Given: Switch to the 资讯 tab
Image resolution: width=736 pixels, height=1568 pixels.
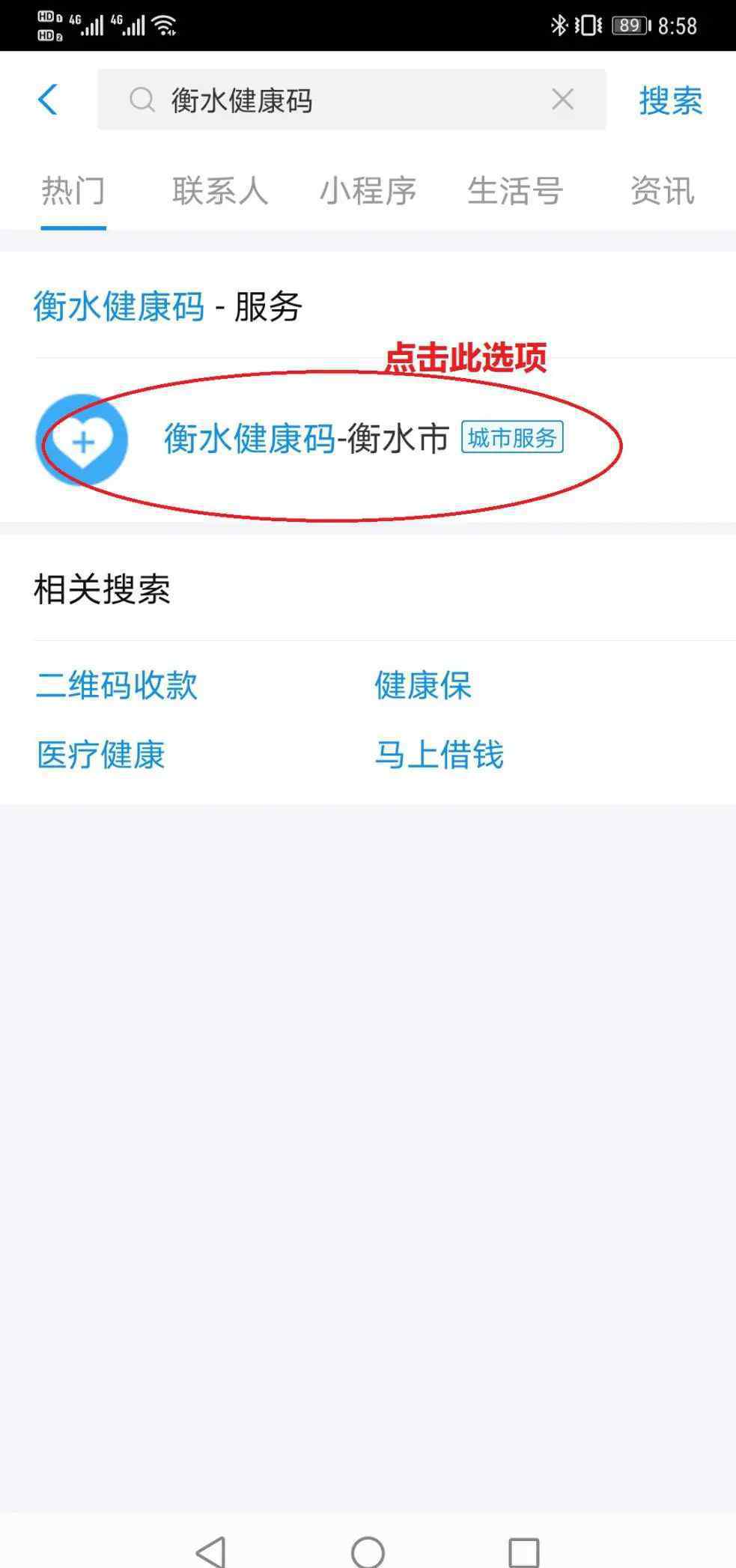Looking at the screenshot, I should point(663,191).
